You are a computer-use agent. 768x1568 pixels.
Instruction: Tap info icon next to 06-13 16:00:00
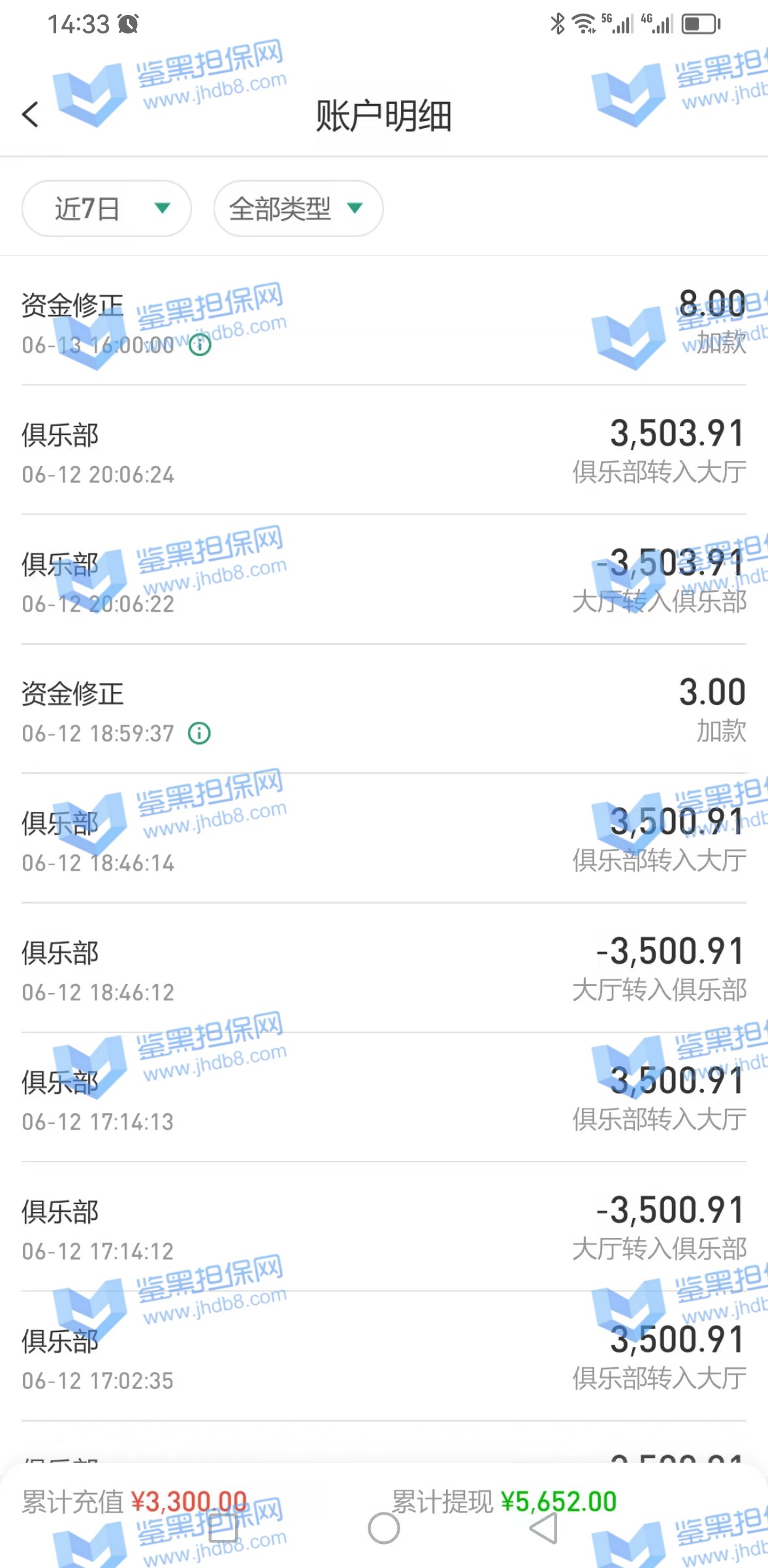[x=200, y=344]
